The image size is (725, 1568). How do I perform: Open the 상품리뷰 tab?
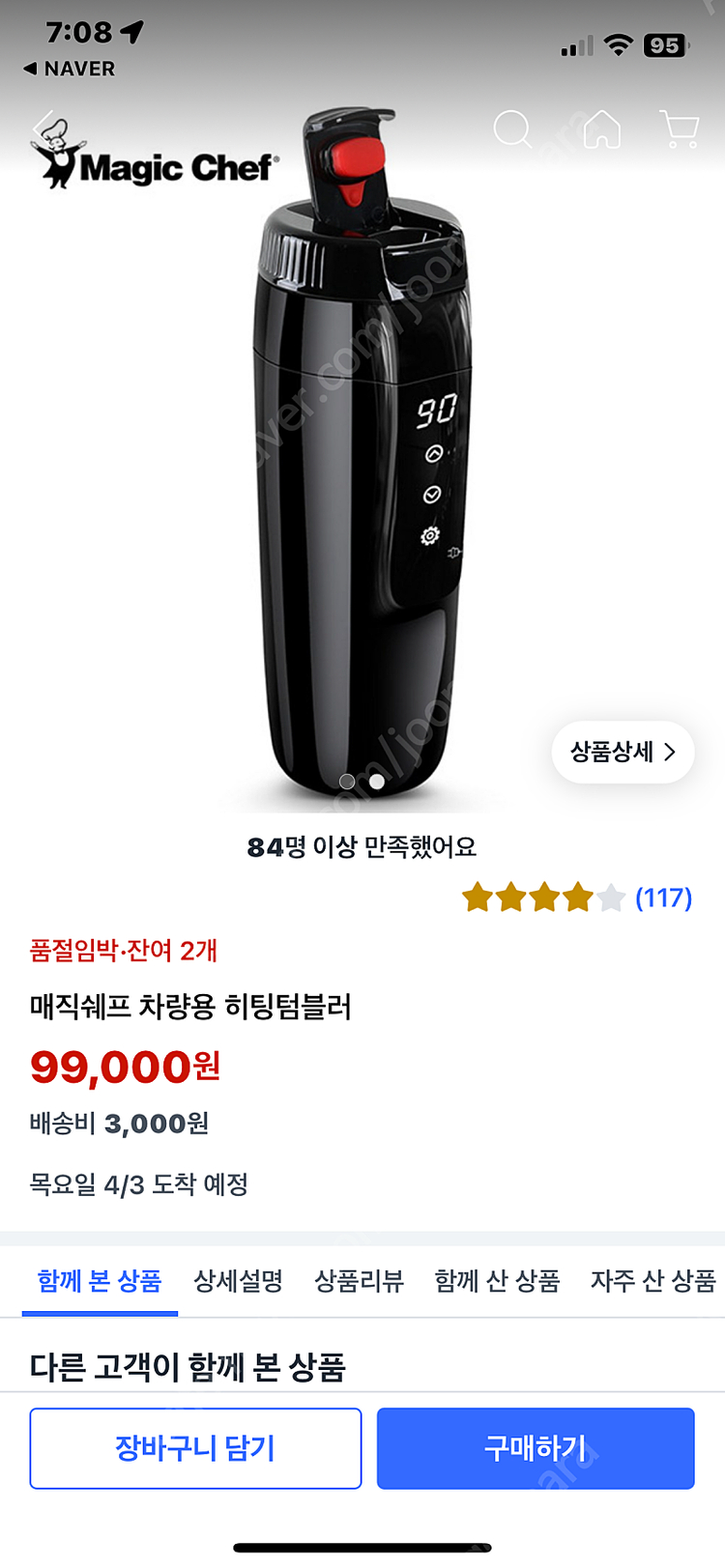tap(358, 1279)
